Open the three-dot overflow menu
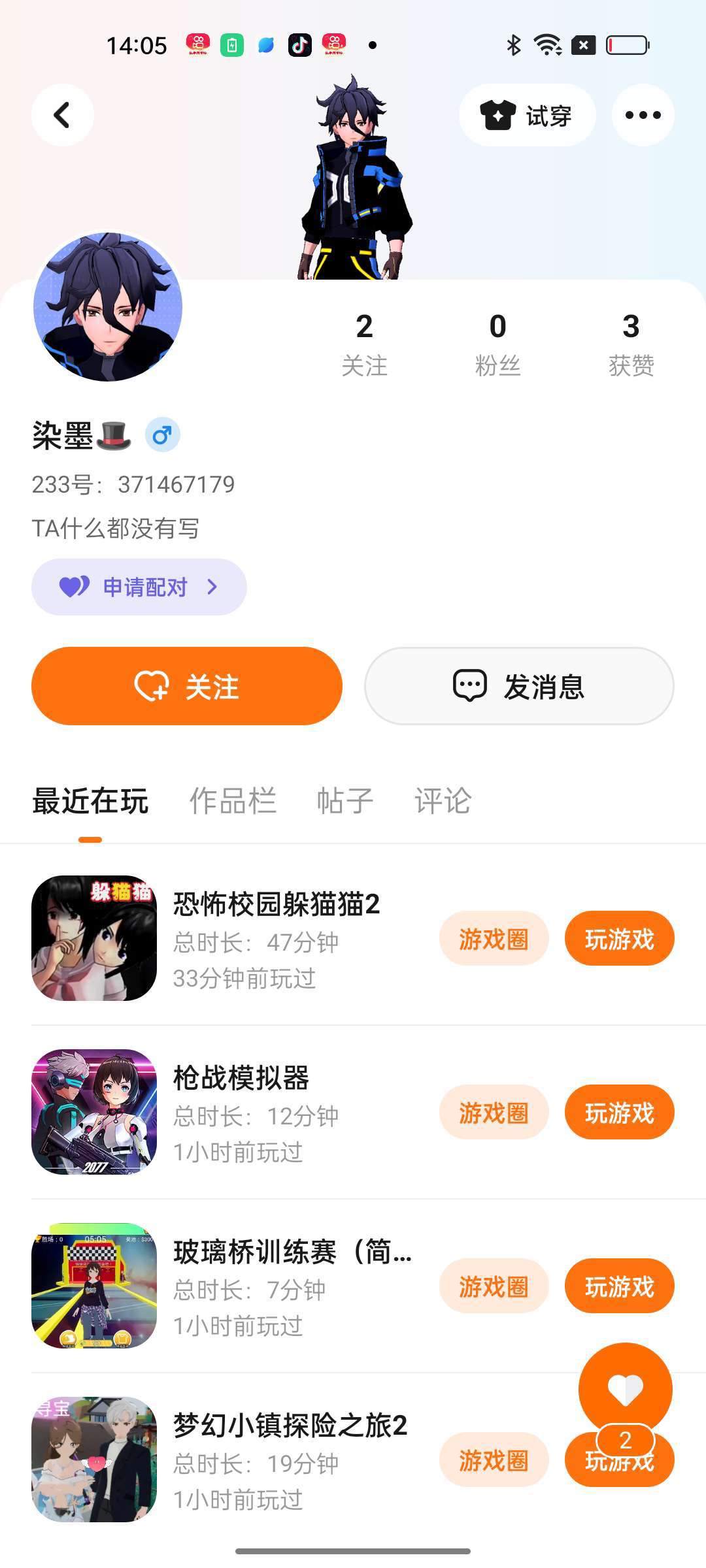Screen dimensions: 706x1568 click(x=643, y=116)
